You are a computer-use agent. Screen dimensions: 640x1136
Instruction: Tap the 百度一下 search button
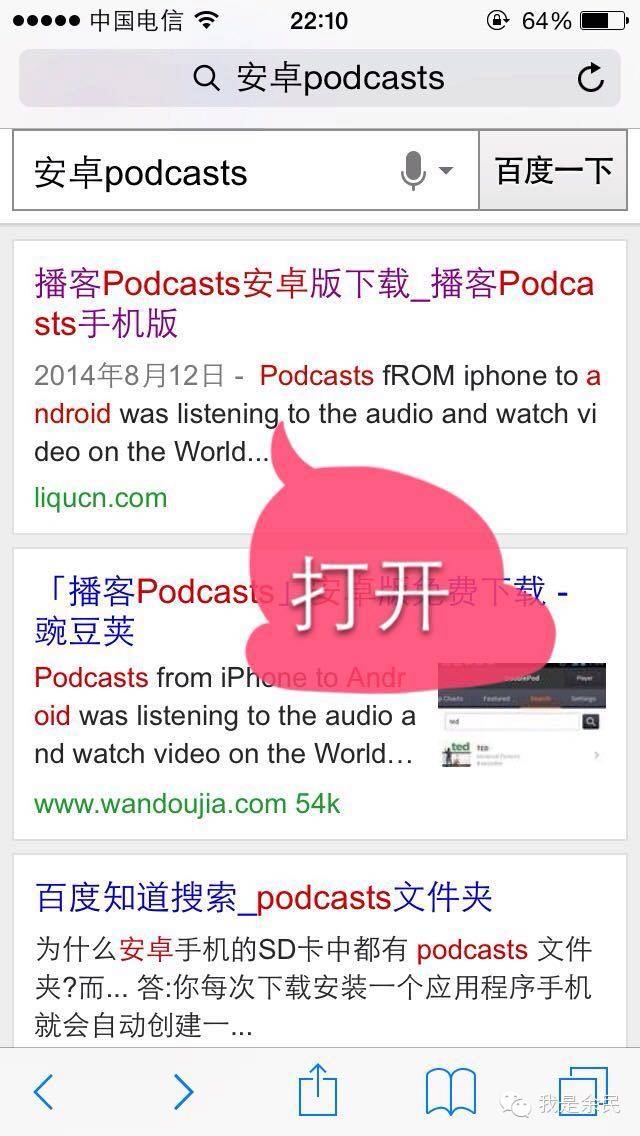click(553, 171)
